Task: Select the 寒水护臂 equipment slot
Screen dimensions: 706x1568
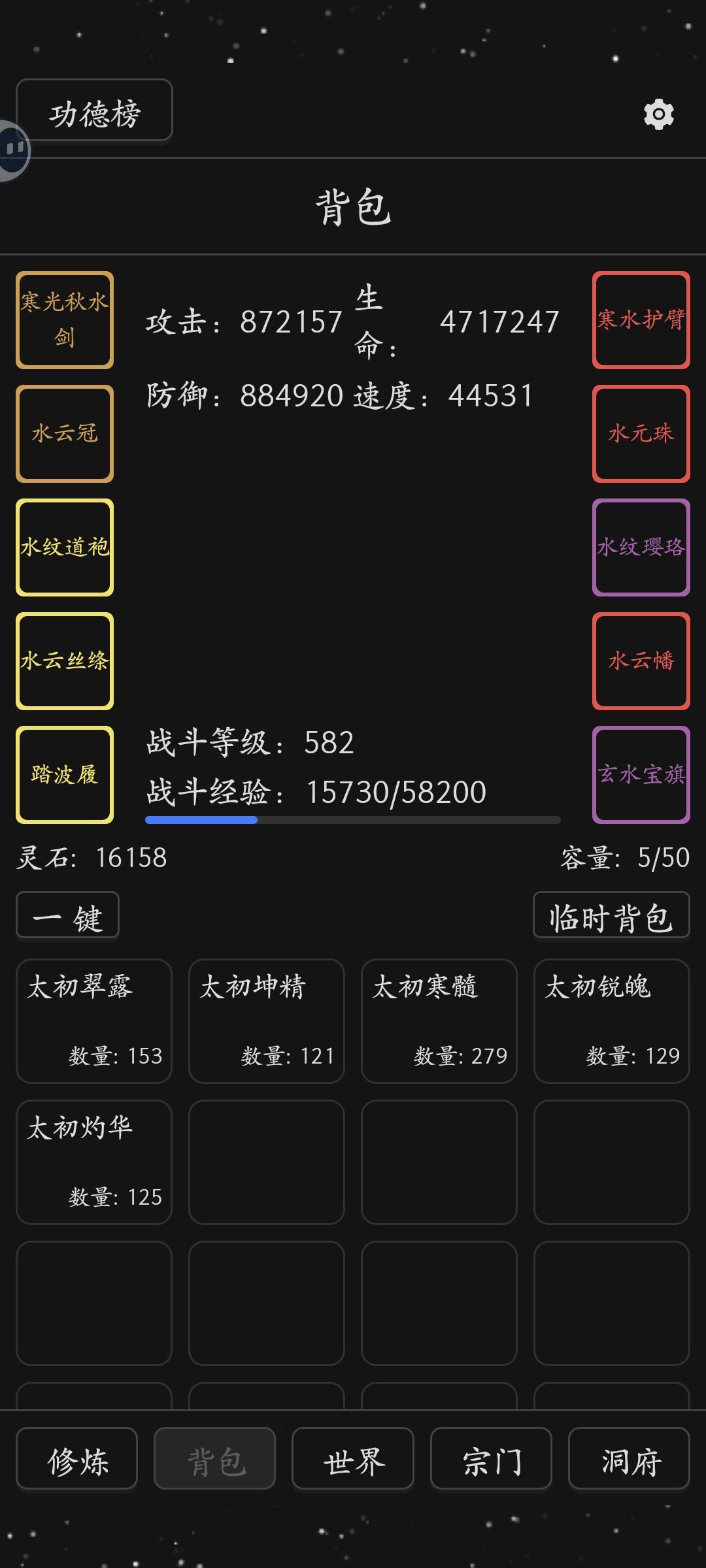Action: click(x=641, y=320)
